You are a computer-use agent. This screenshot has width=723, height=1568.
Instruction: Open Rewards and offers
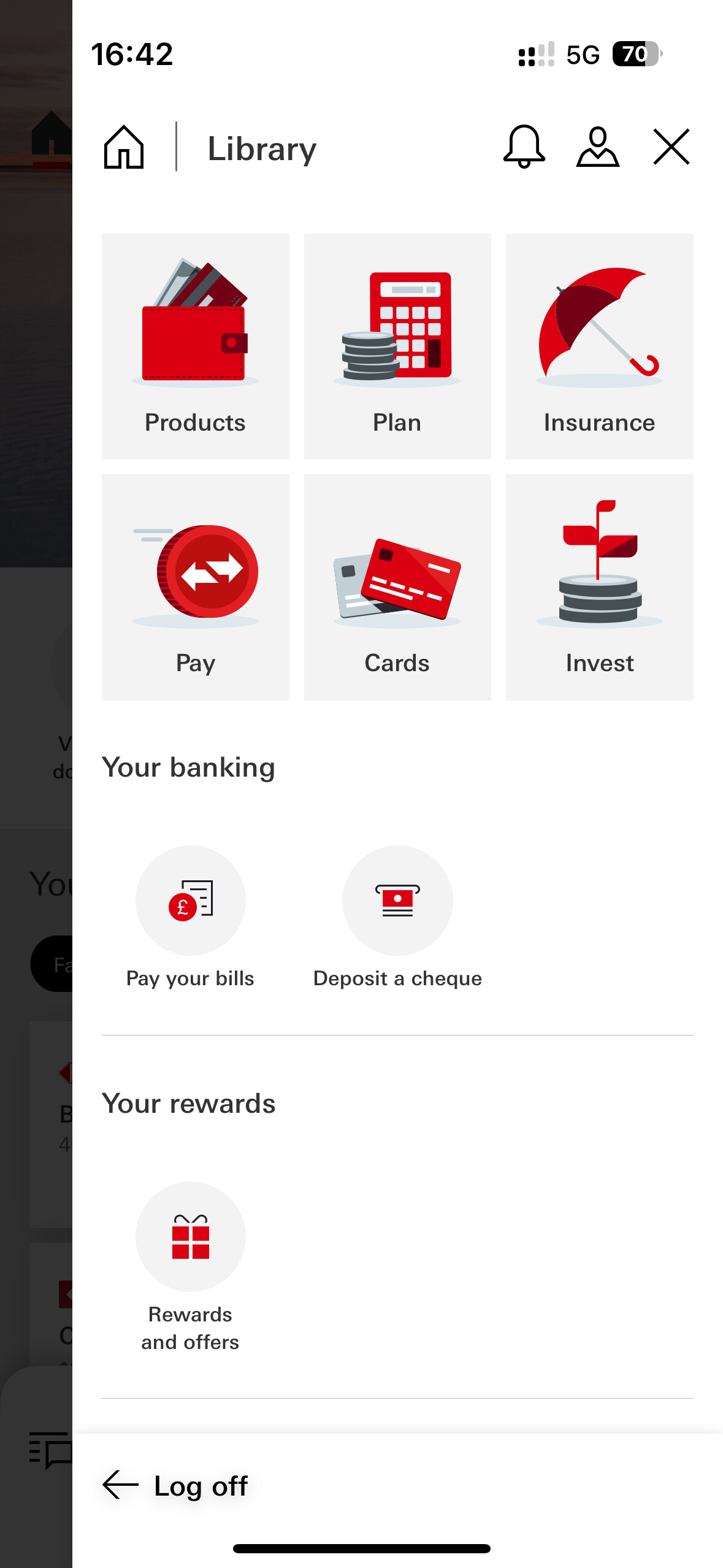[x=190, y=1266]
